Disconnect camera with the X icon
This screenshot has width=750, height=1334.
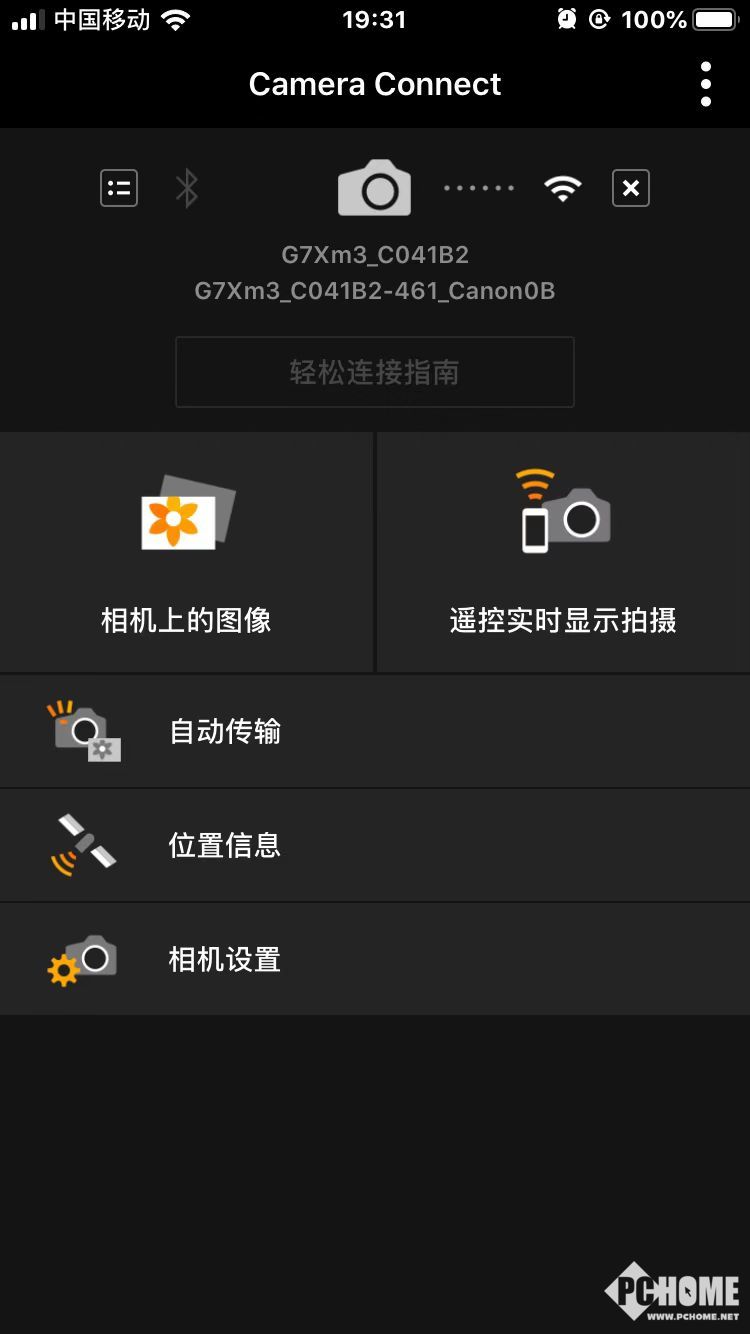(x=630, y=188)
